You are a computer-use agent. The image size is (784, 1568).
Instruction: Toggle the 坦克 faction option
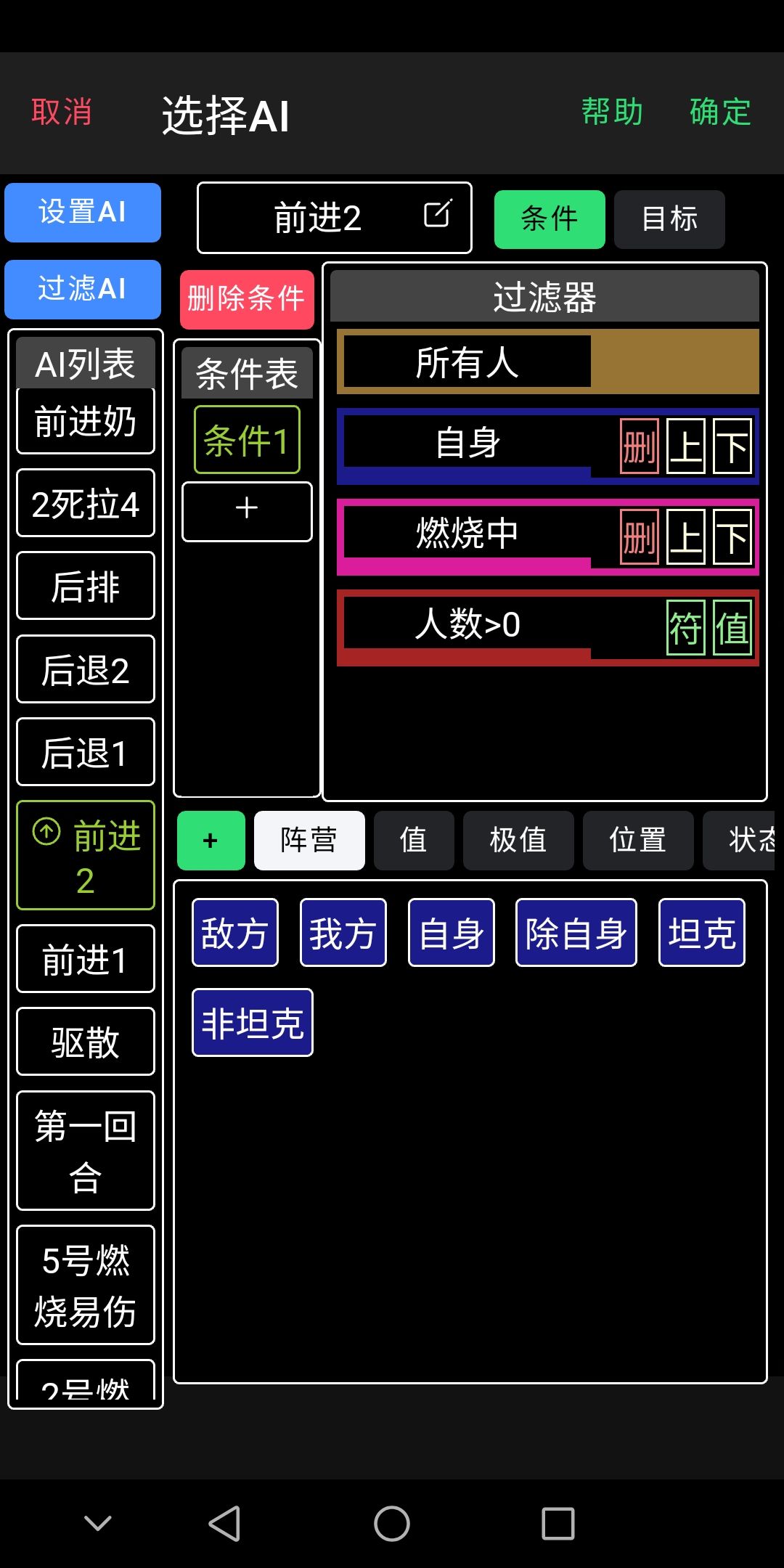pos(701,932)
